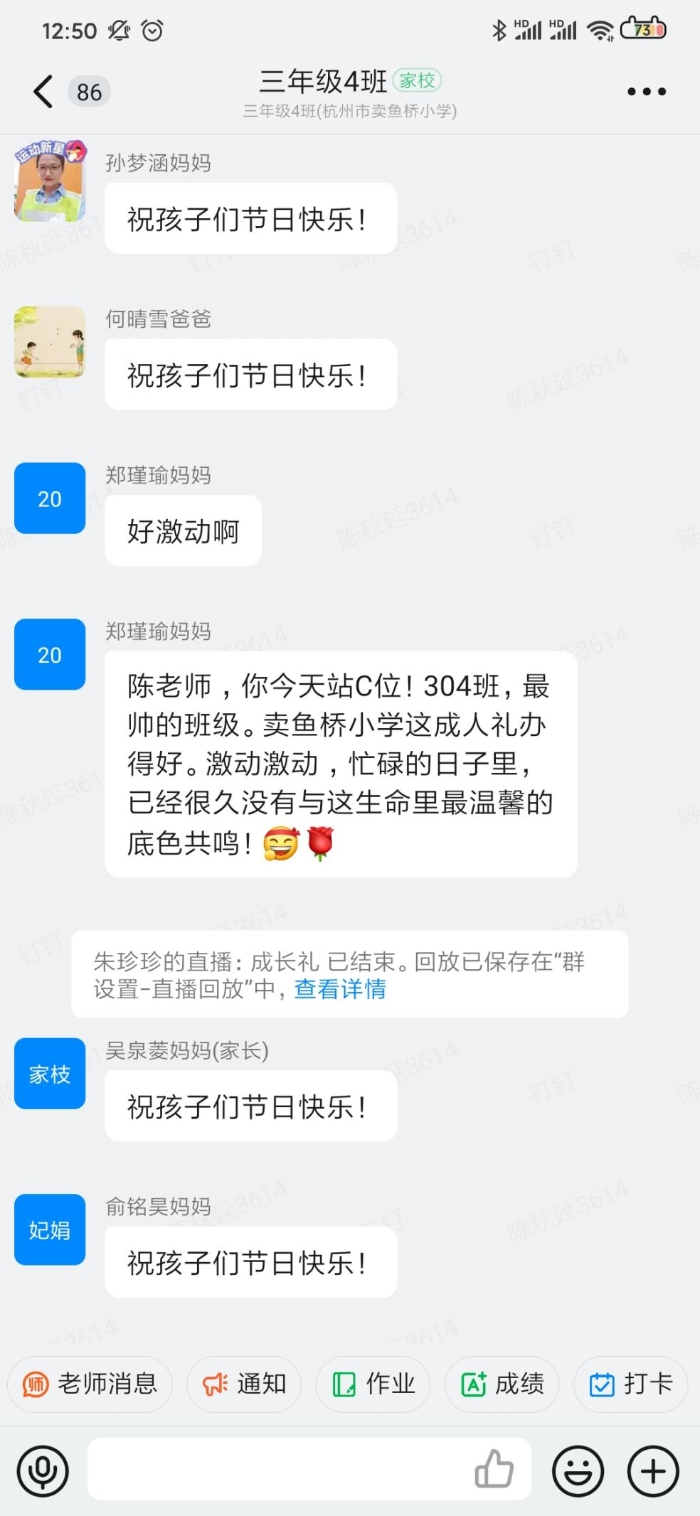Open the 打卡 check-in shortcut
This screenshot has width=700, height=1516.
[631, 1384]
